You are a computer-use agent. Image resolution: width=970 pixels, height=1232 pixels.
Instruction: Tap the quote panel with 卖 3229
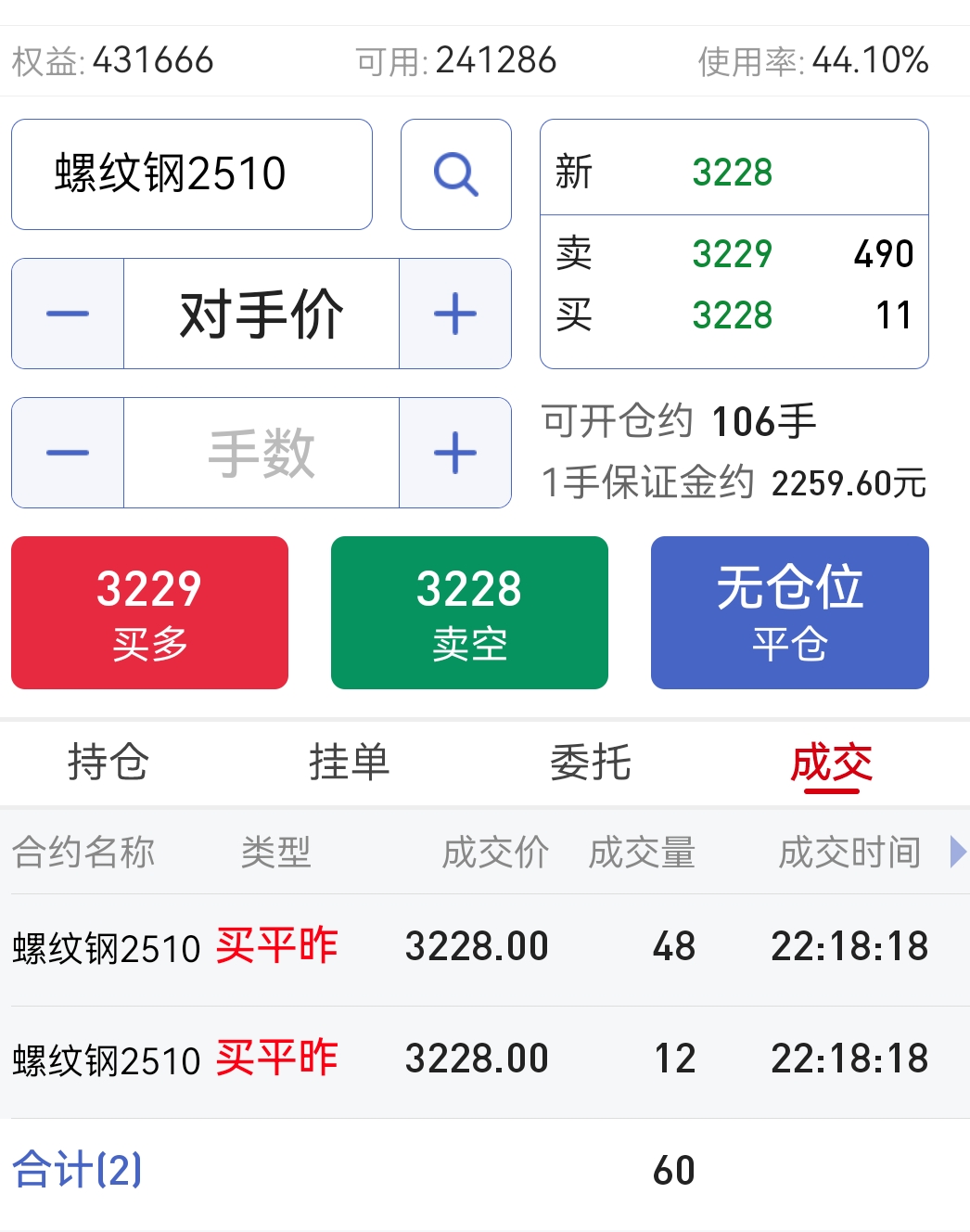click(734, 244)
